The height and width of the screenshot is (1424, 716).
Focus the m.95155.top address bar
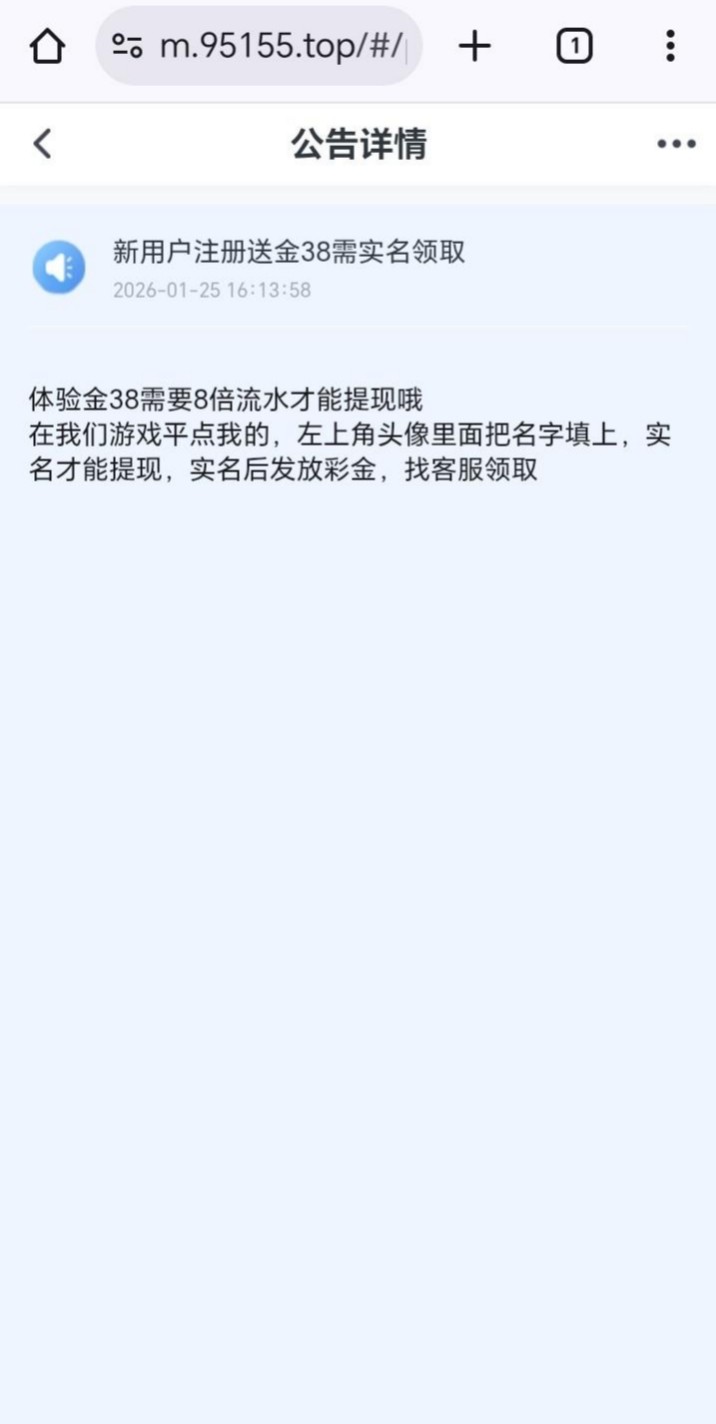pyautogui.click(x=283, y=46)
